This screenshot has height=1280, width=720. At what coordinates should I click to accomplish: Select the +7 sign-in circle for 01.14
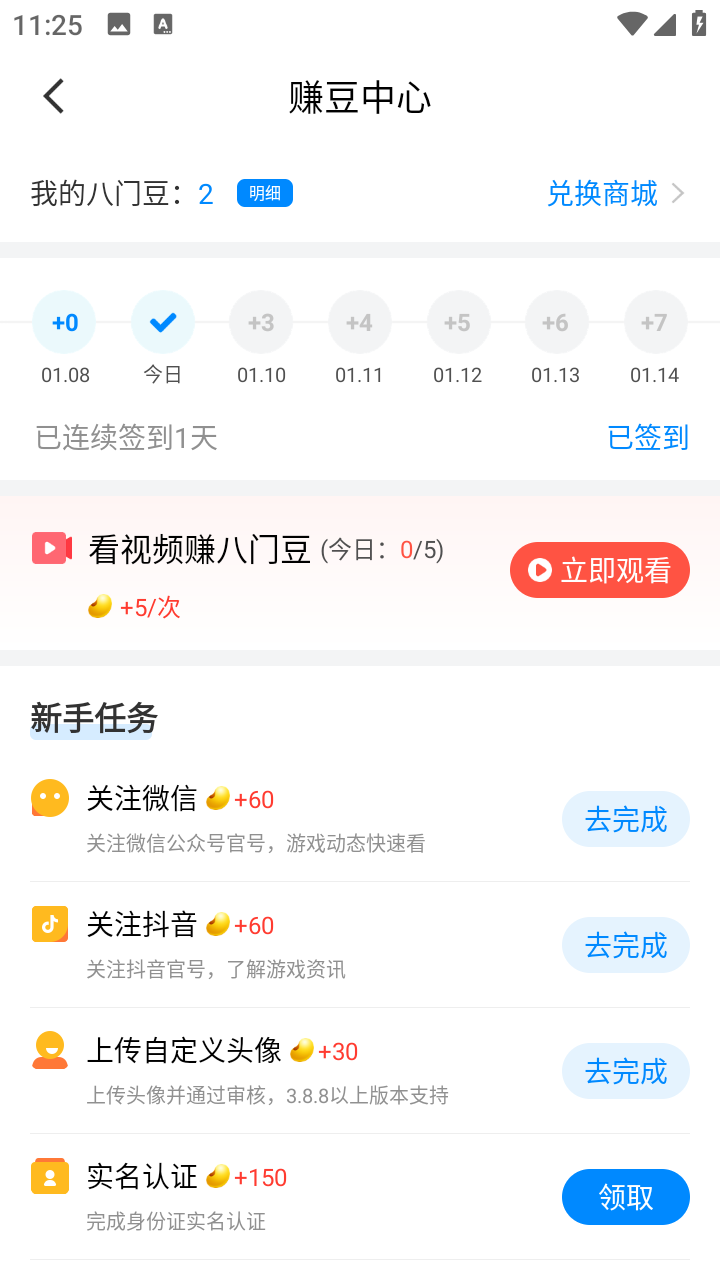[656, 322]
